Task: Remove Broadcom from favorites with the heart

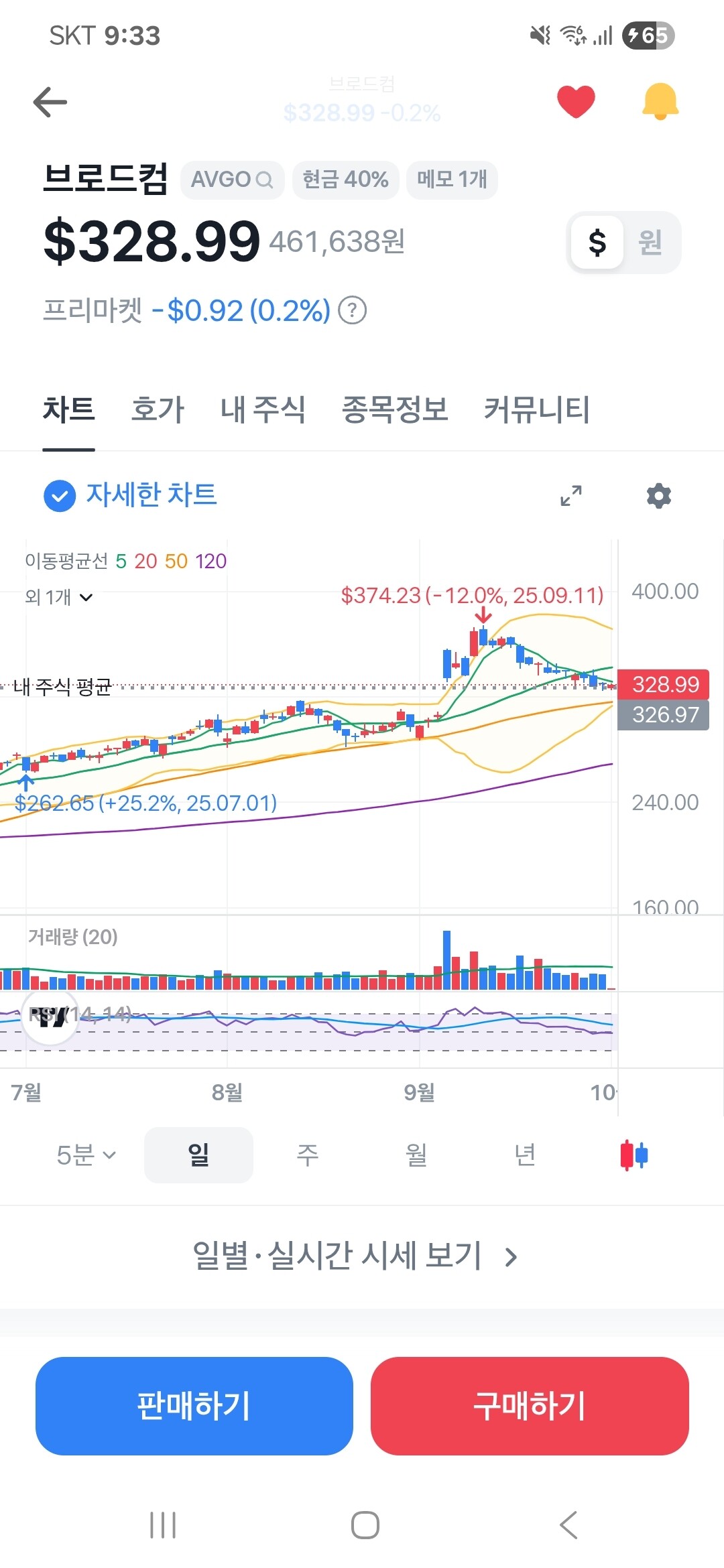Action: pyautogui.click(x=576, y=102)
